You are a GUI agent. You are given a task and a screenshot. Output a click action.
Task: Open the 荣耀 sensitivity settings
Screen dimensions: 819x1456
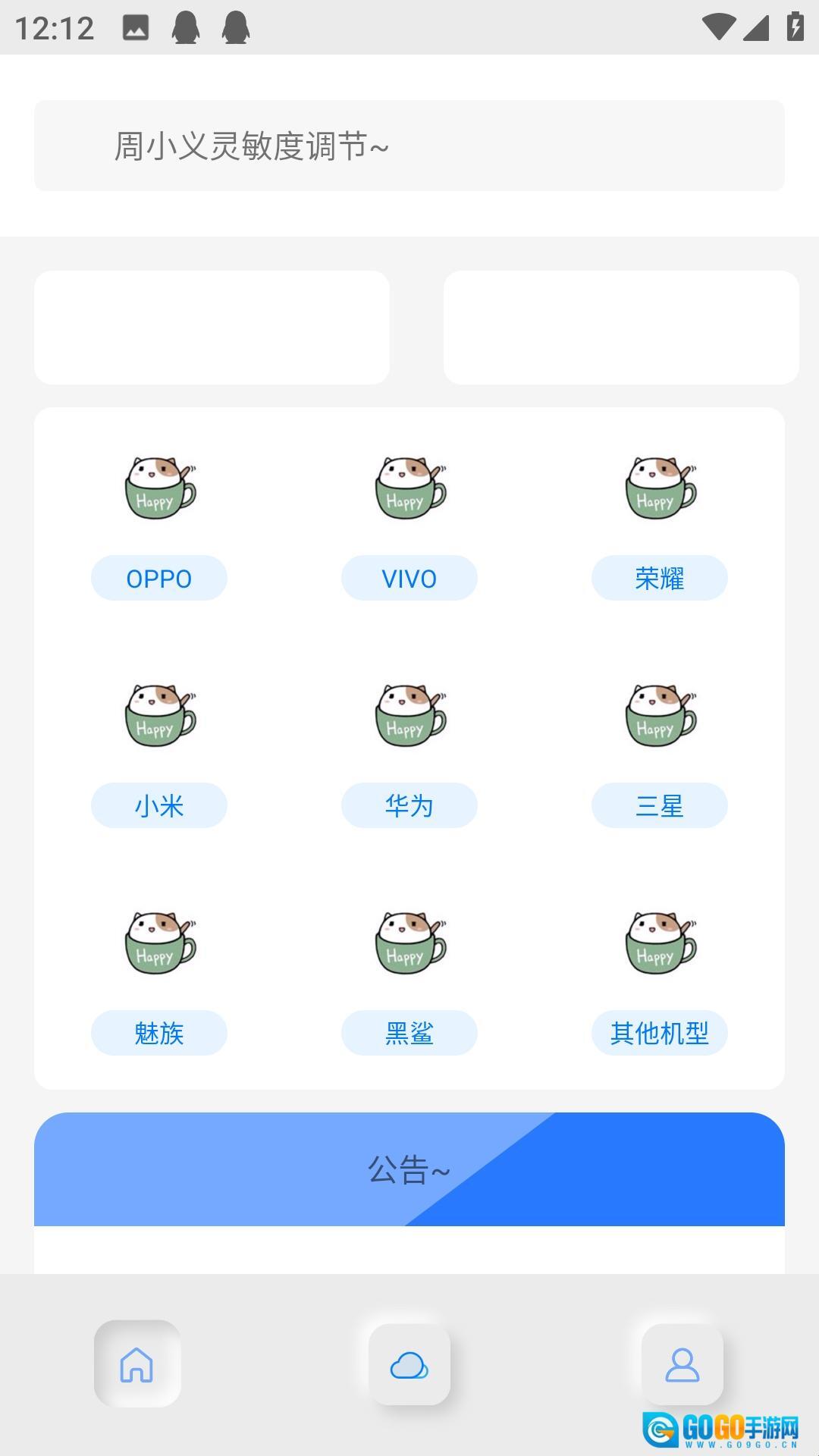(660, 578)
